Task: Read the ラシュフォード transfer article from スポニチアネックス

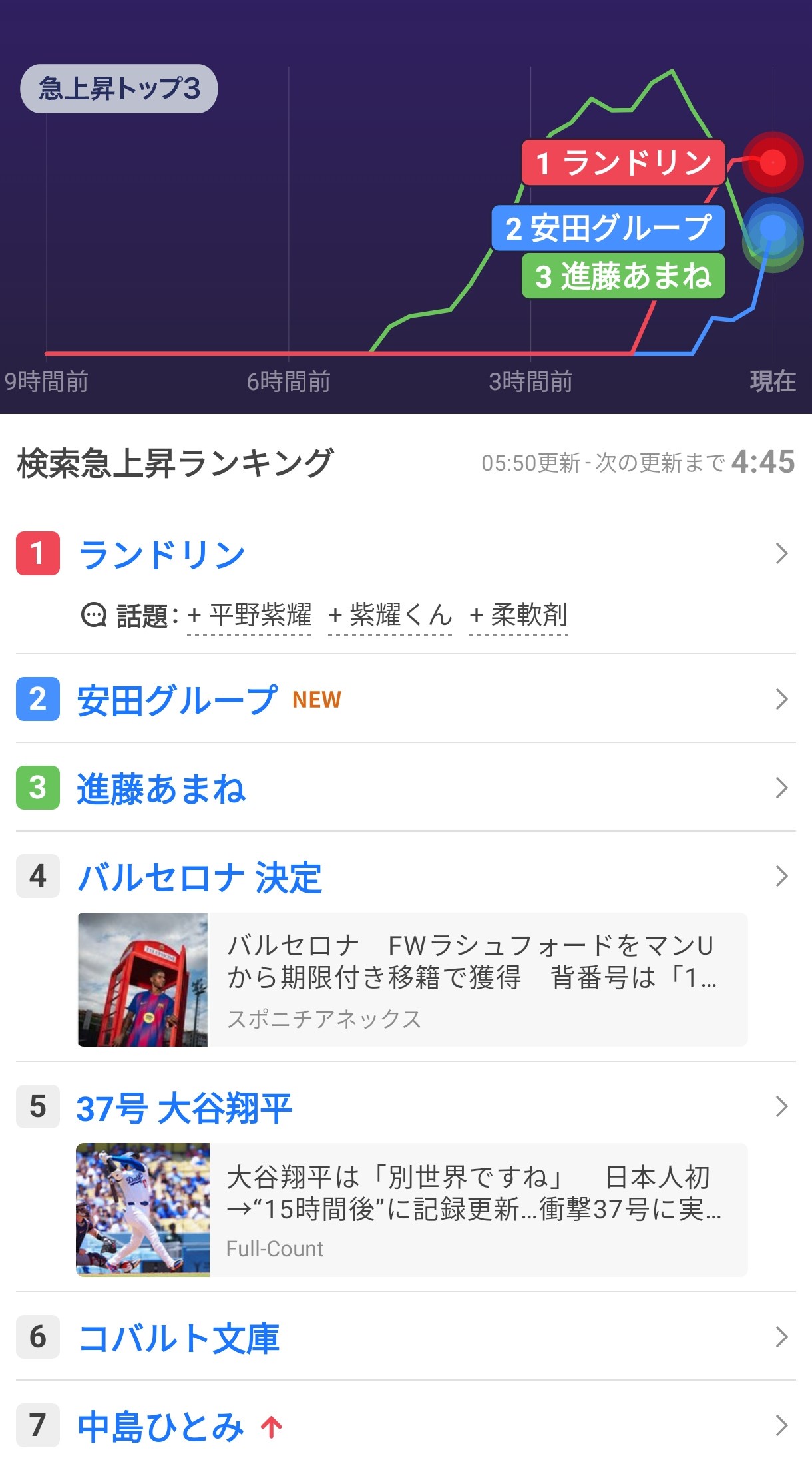Action: tap(412, 979)
